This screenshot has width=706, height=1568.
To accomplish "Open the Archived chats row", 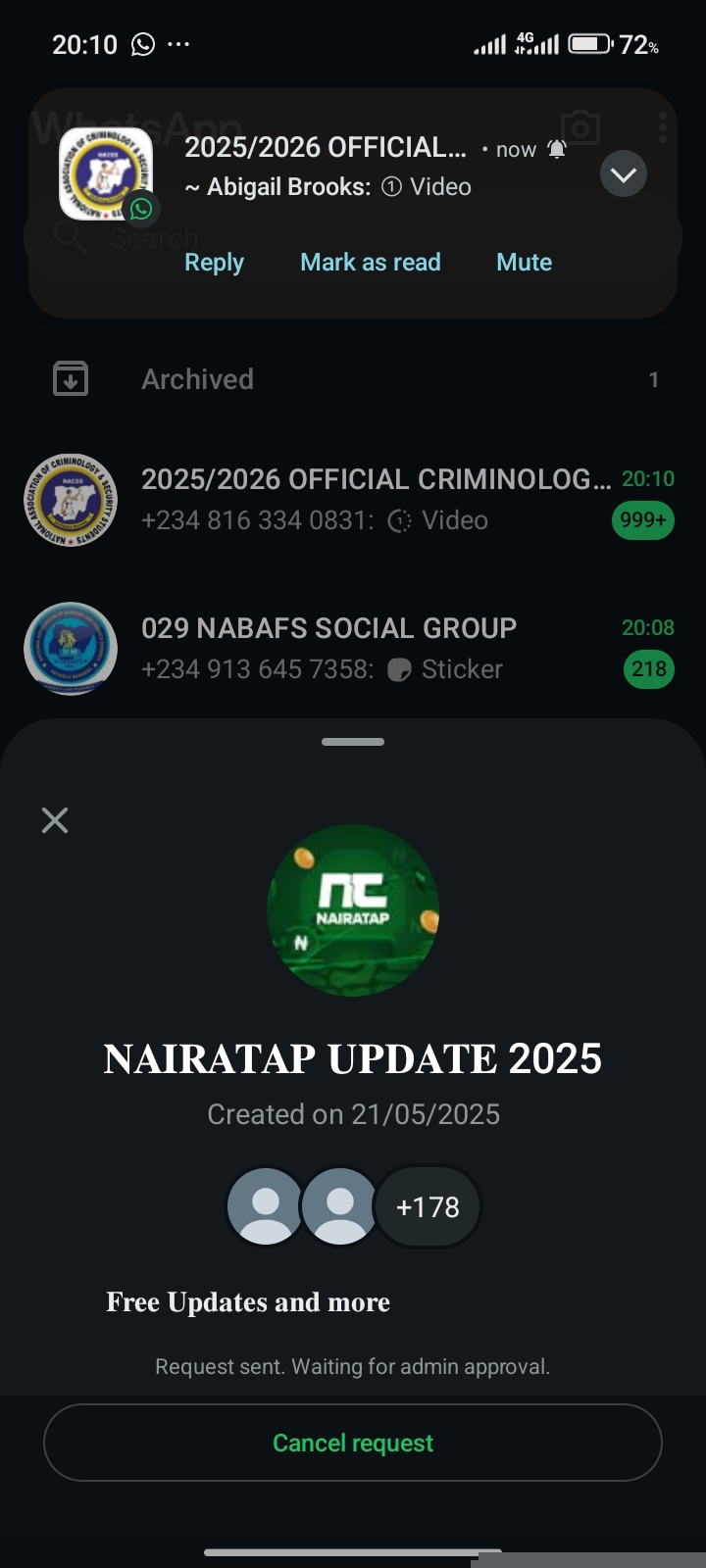I will (353, 379).
